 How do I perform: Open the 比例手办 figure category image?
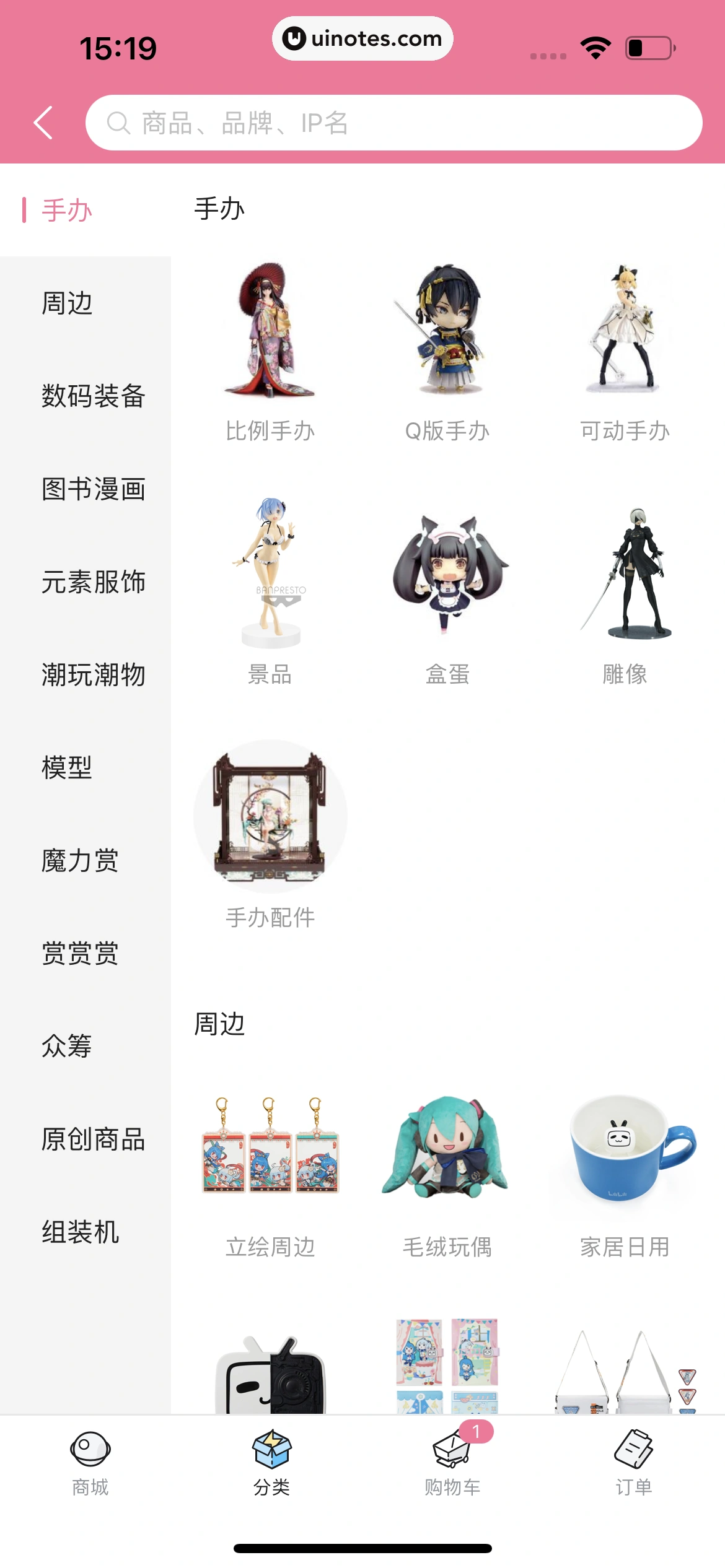pos(271,334)
